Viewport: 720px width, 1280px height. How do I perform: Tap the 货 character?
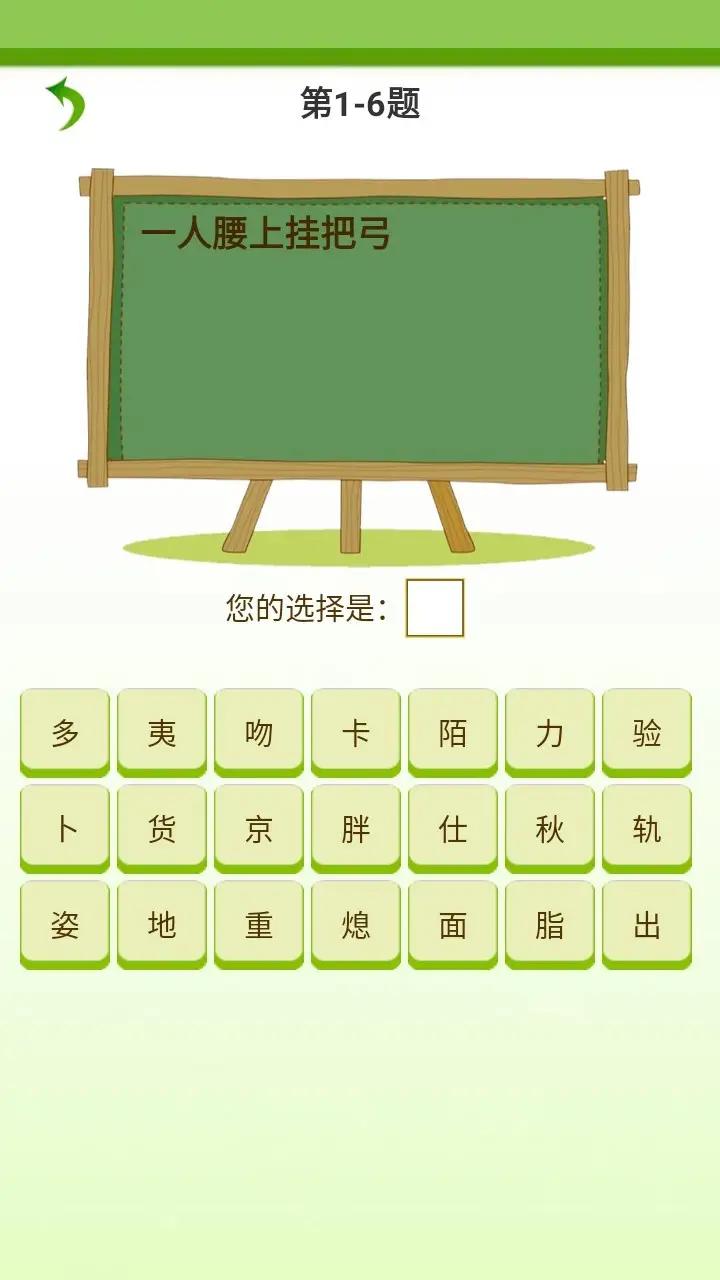(x=161, y=829)
